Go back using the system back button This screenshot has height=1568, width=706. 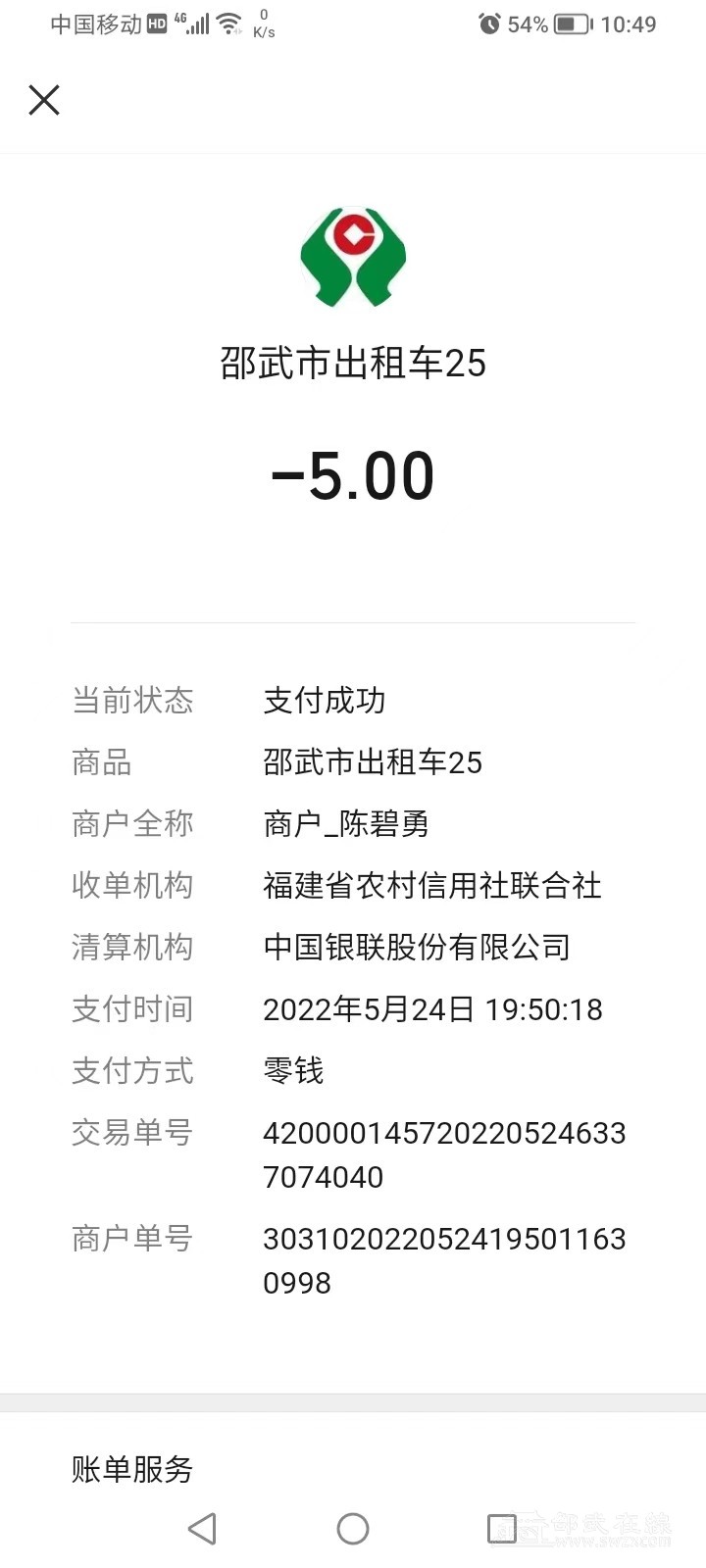click(x=202, y=1528)
